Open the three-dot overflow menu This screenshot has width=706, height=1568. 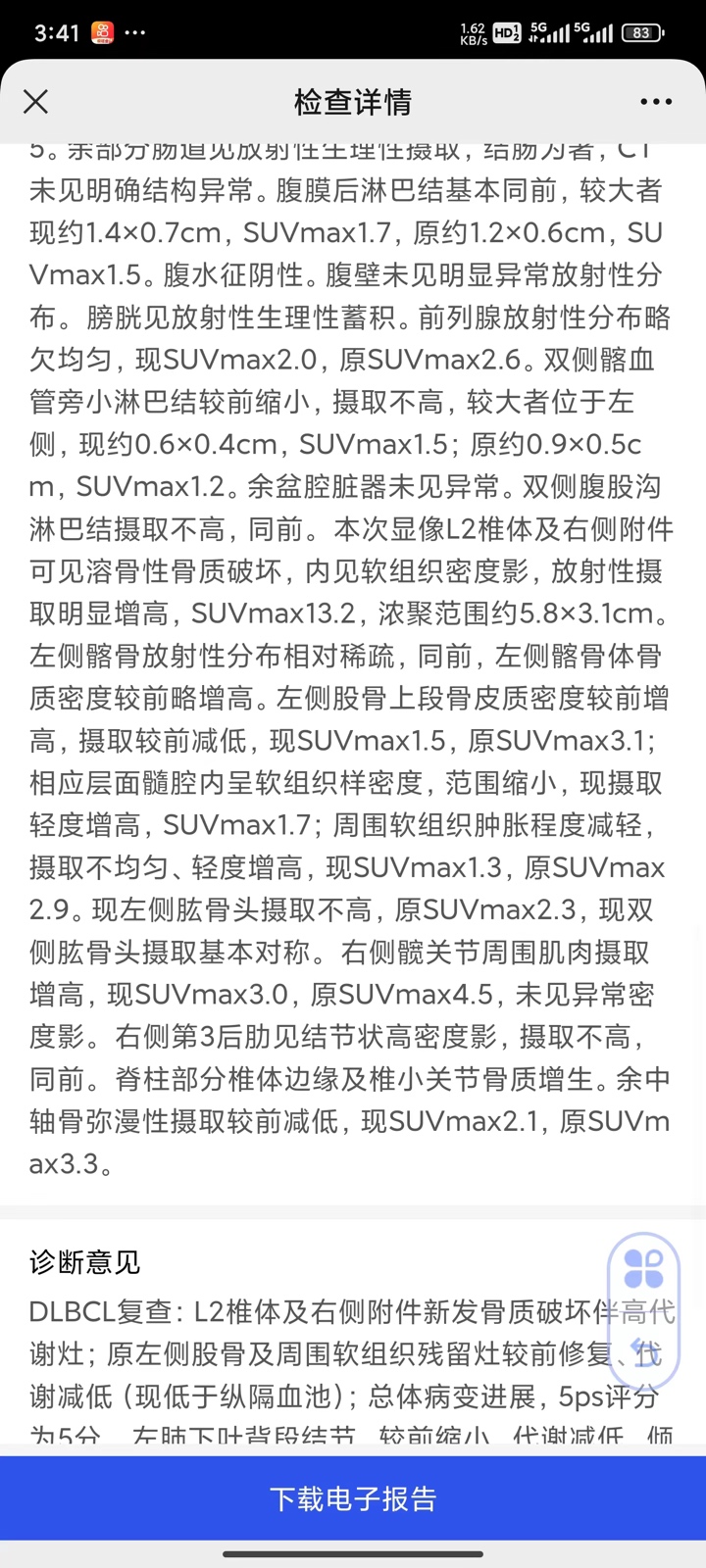click(x=655, y=102)
